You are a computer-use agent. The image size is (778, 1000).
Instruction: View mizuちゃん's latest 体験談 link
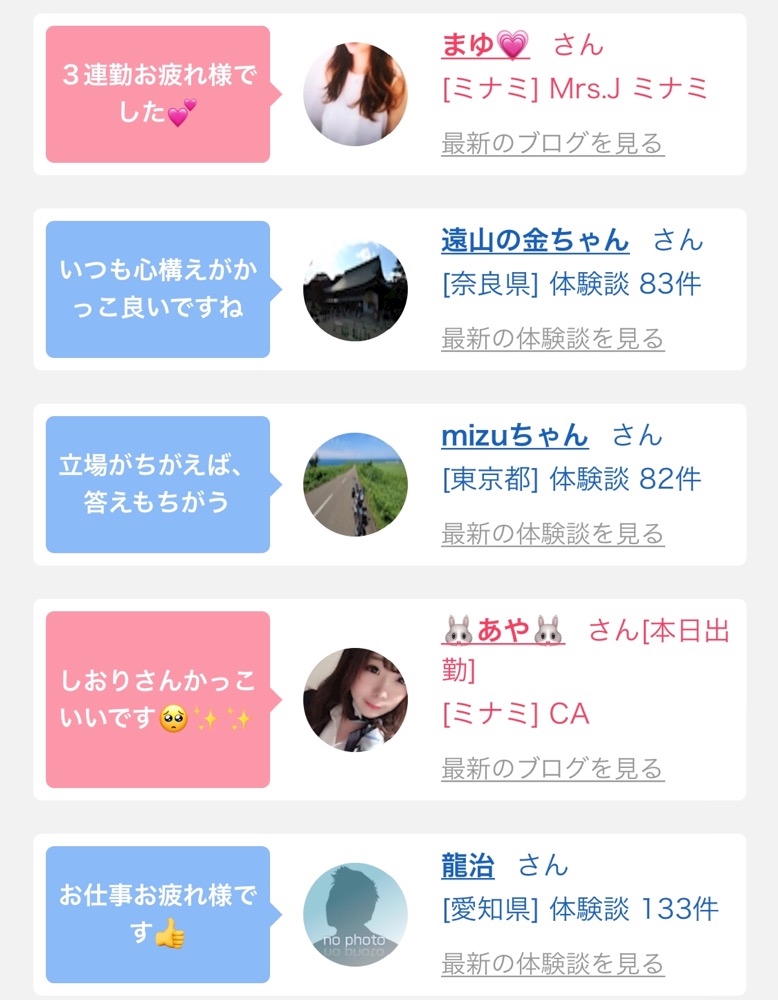click(x=553, y=534)
